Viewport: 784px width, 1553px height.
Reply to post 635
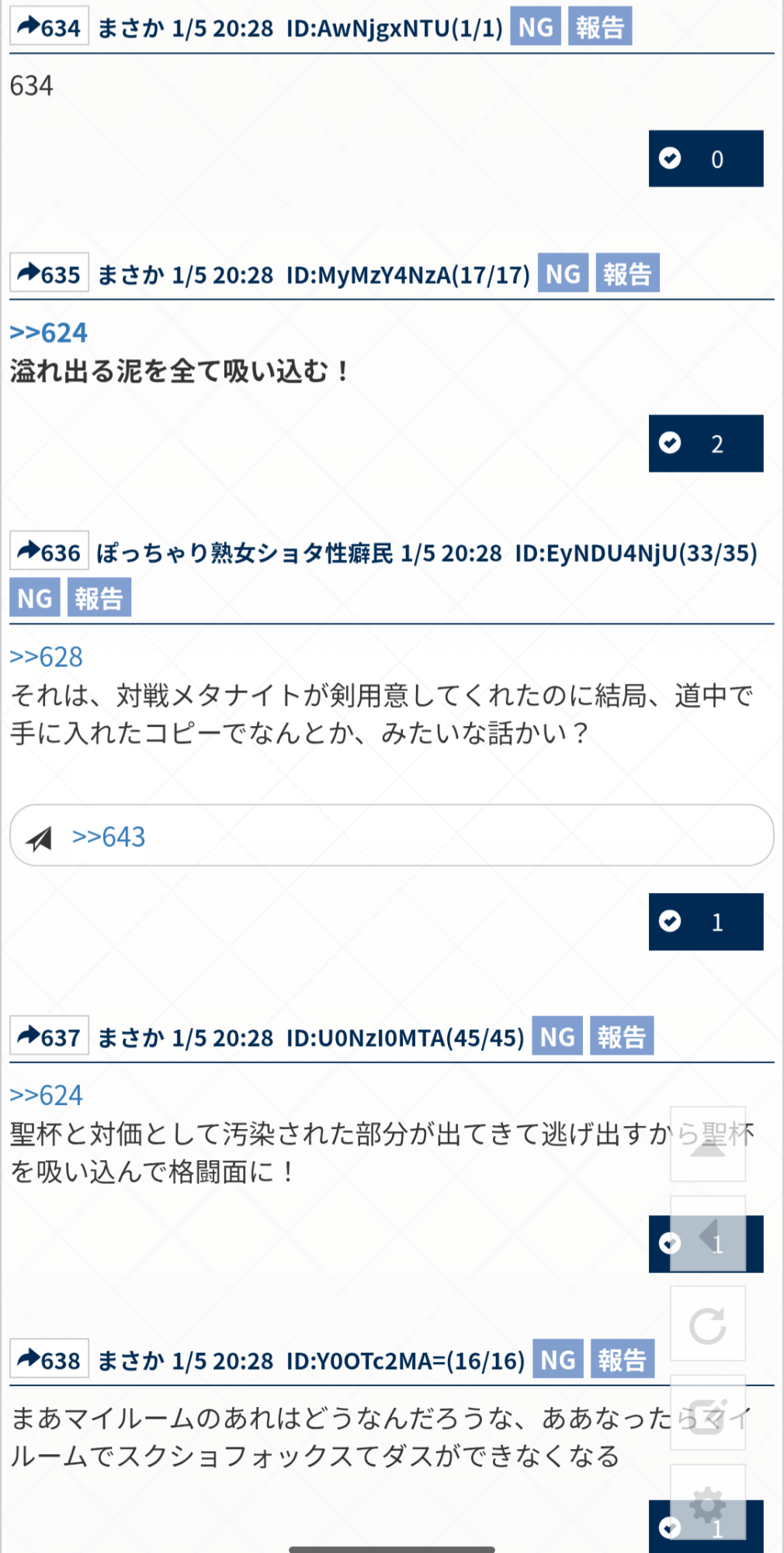coord(49,274)
